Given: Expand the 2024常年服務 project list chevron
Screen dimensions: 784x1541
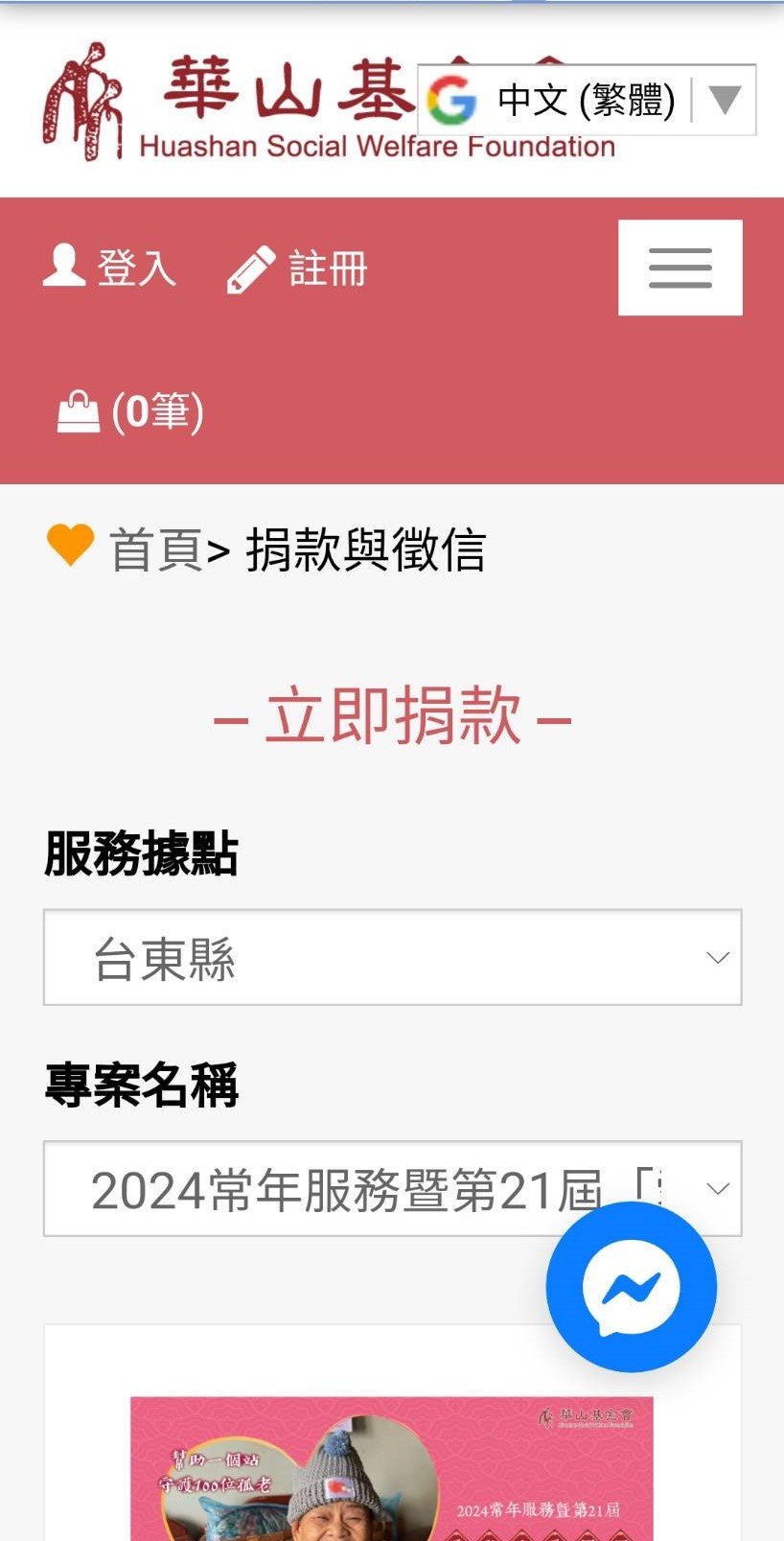Looking at the screenshot, I should [716, 1187].
